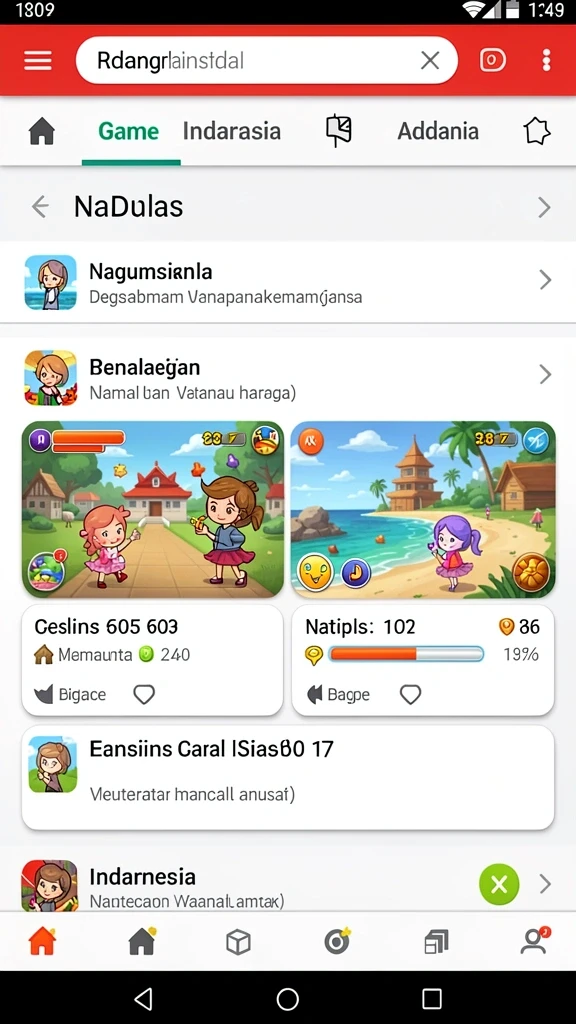Open the beach game screenshot thumbnail
Image resolution: width=576 pixels, height=1024 pixels.
click(423, 509)
